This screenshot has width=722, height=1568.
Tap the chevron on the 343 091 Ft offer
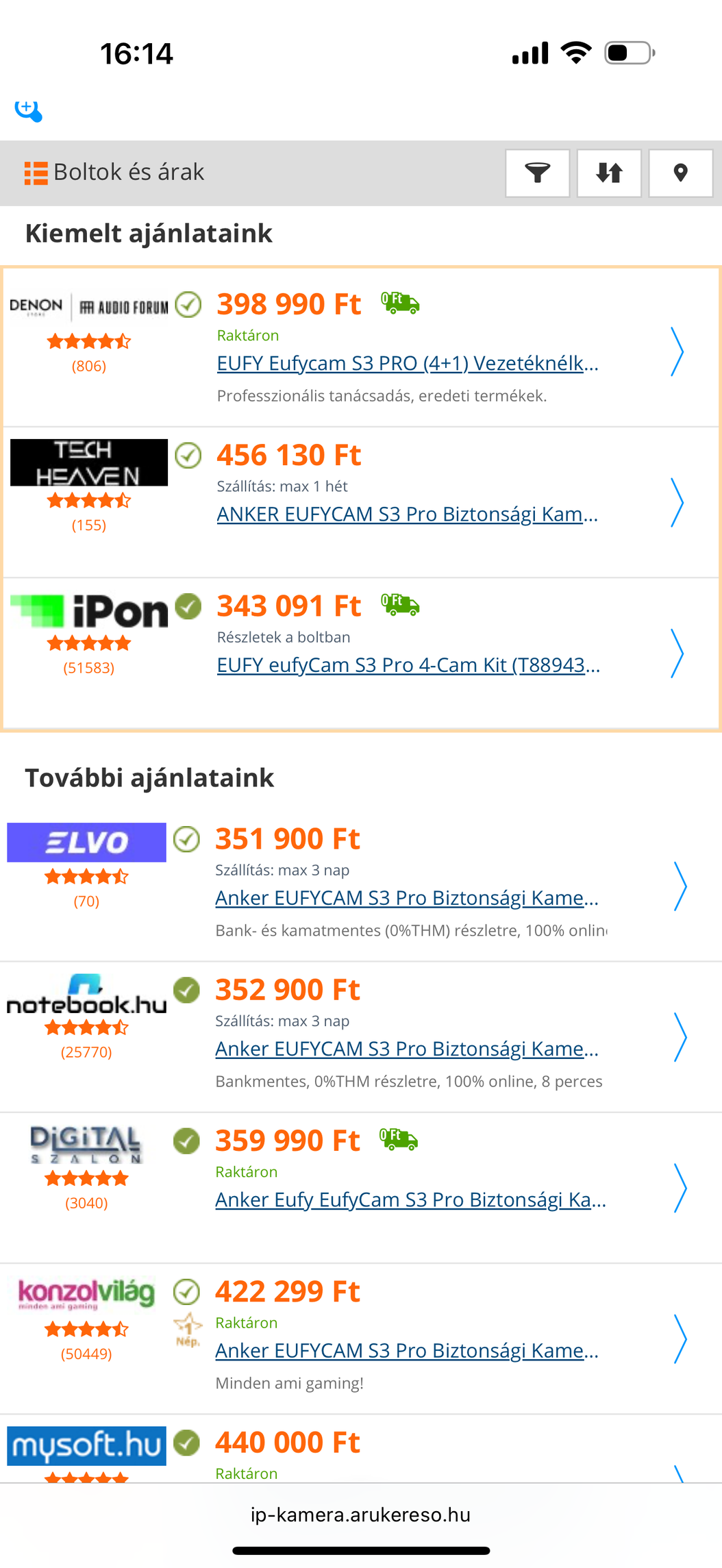[677, 653]
